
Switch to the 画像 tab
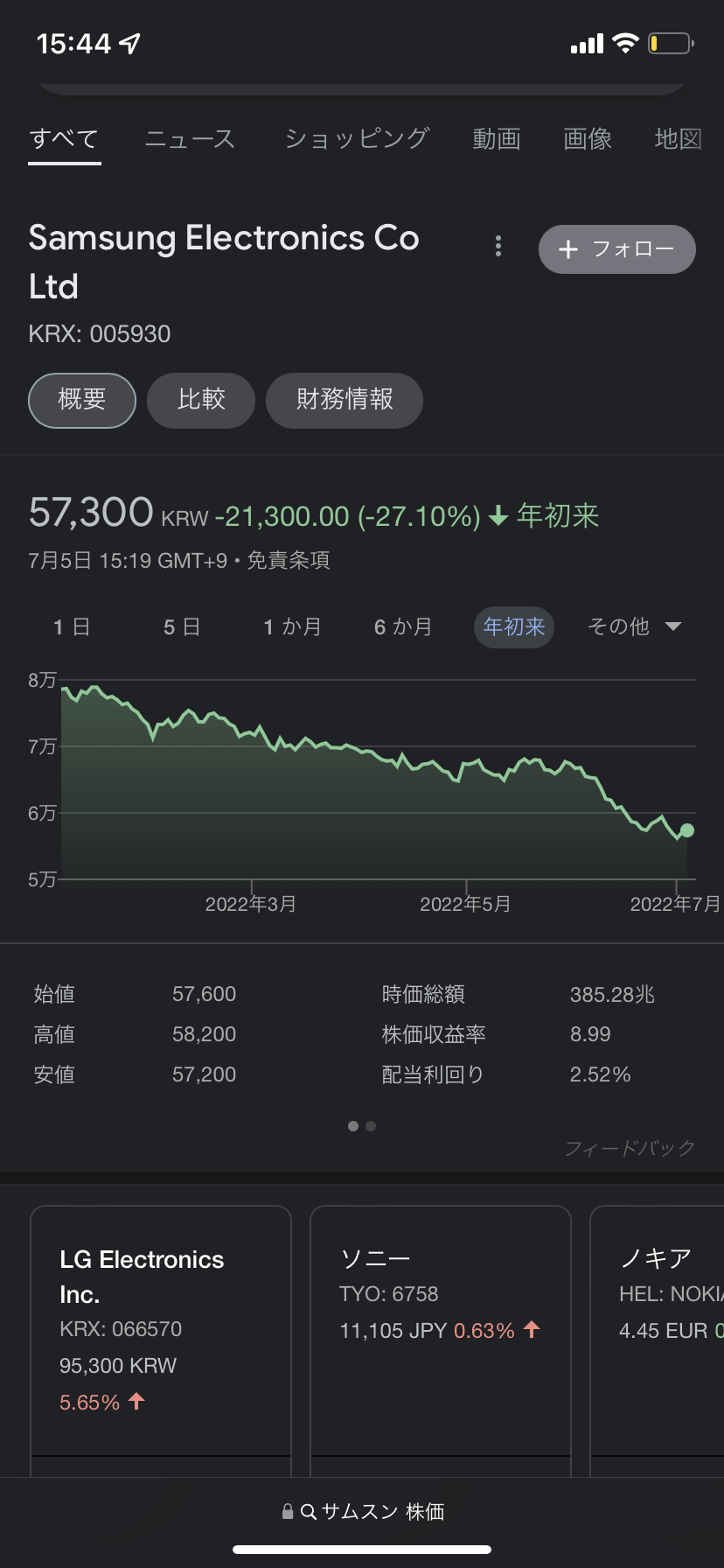[x=588, y=139]
